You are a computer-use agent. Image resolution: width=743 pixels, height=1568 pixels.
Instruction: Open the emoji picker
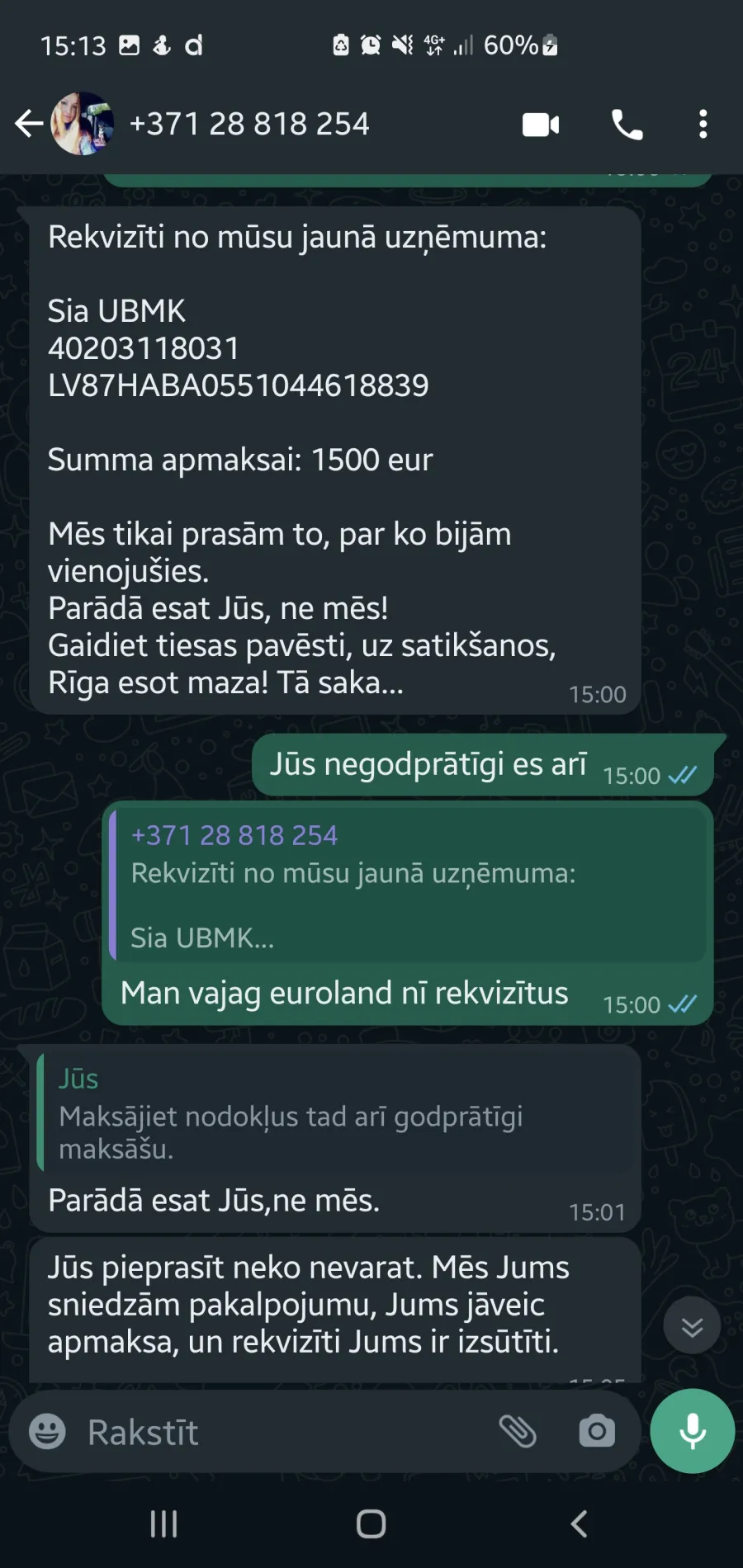(x=47, y=1431)
